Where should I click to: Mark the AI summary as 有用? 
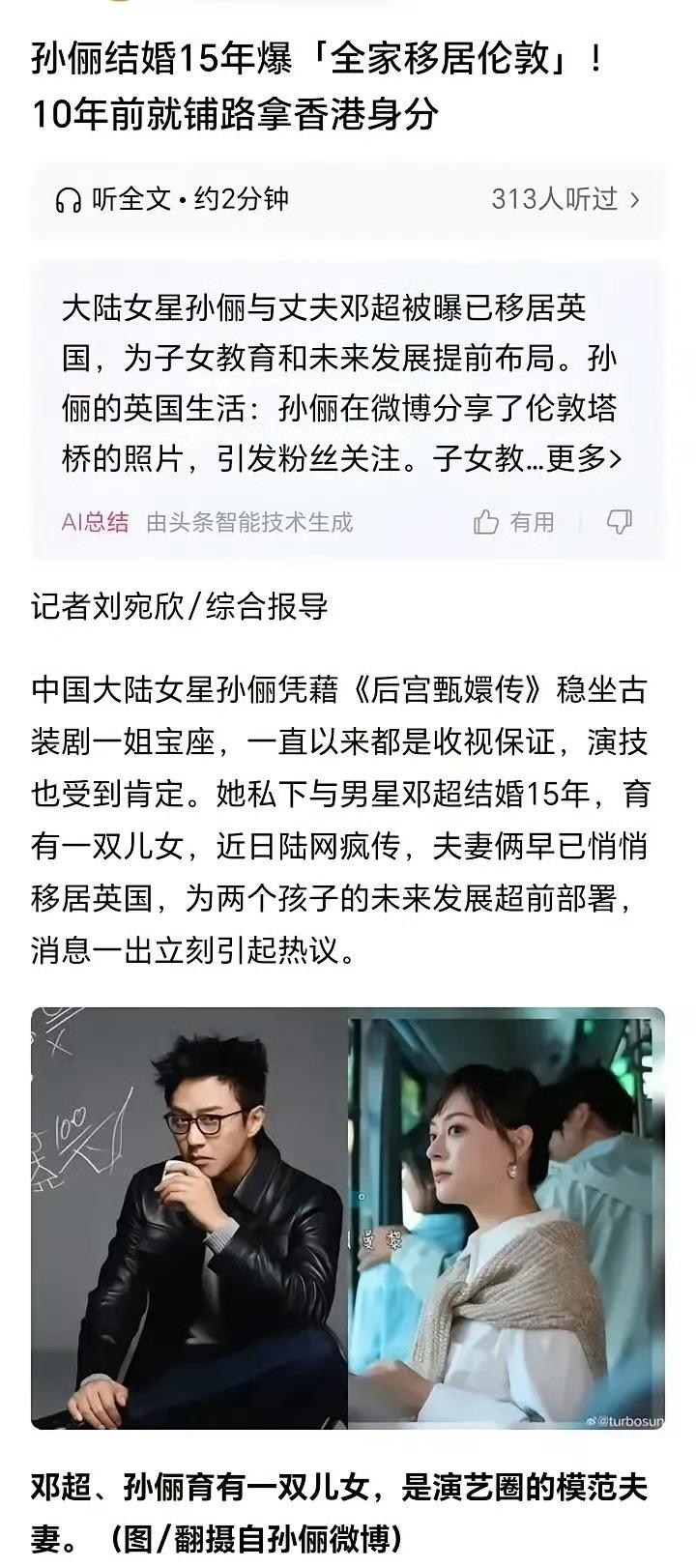coord(514,523)
